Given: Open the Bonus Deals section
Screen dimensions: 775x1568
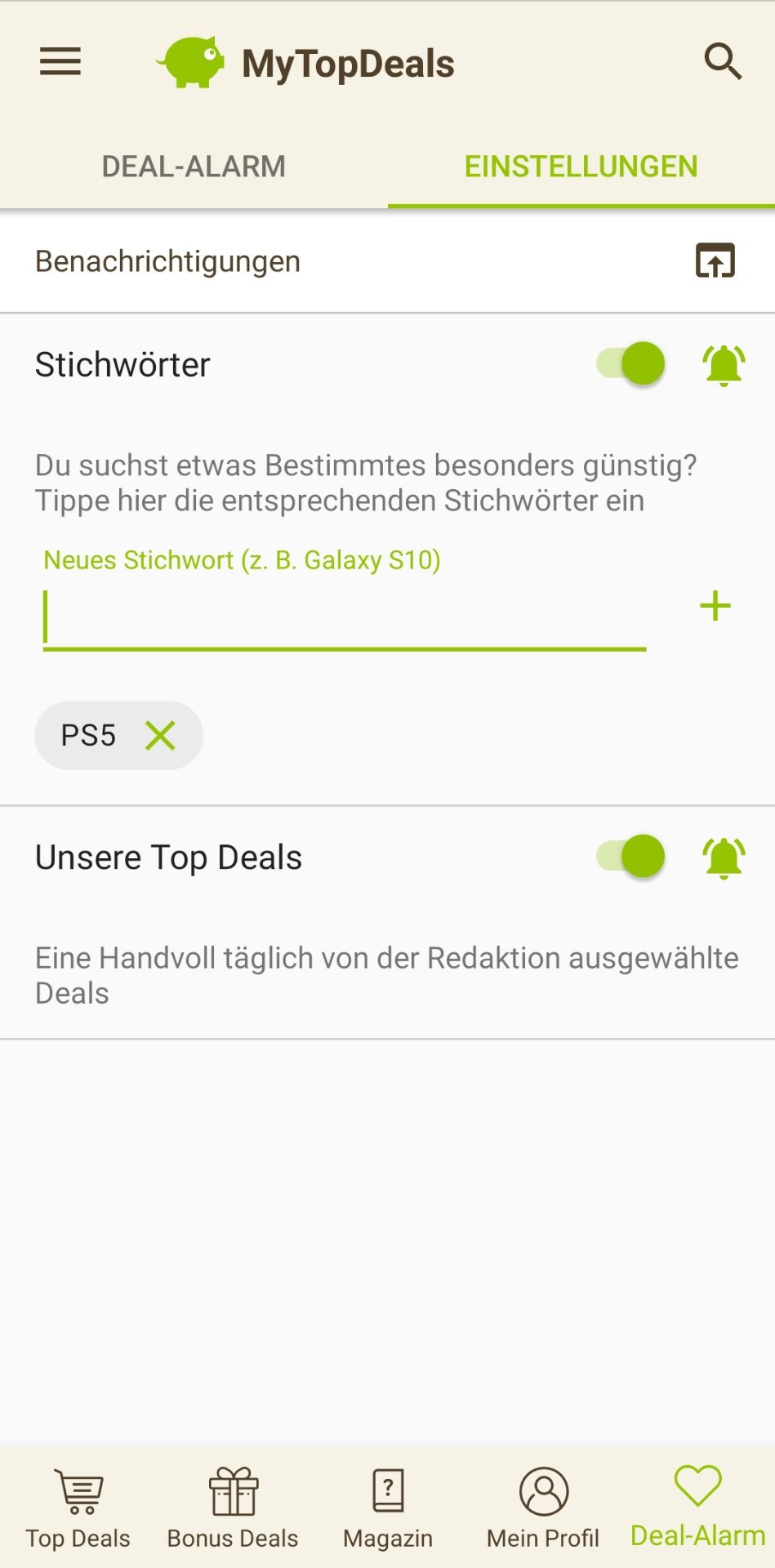Looking at the screenshot, I should (x=233, y=1509).
